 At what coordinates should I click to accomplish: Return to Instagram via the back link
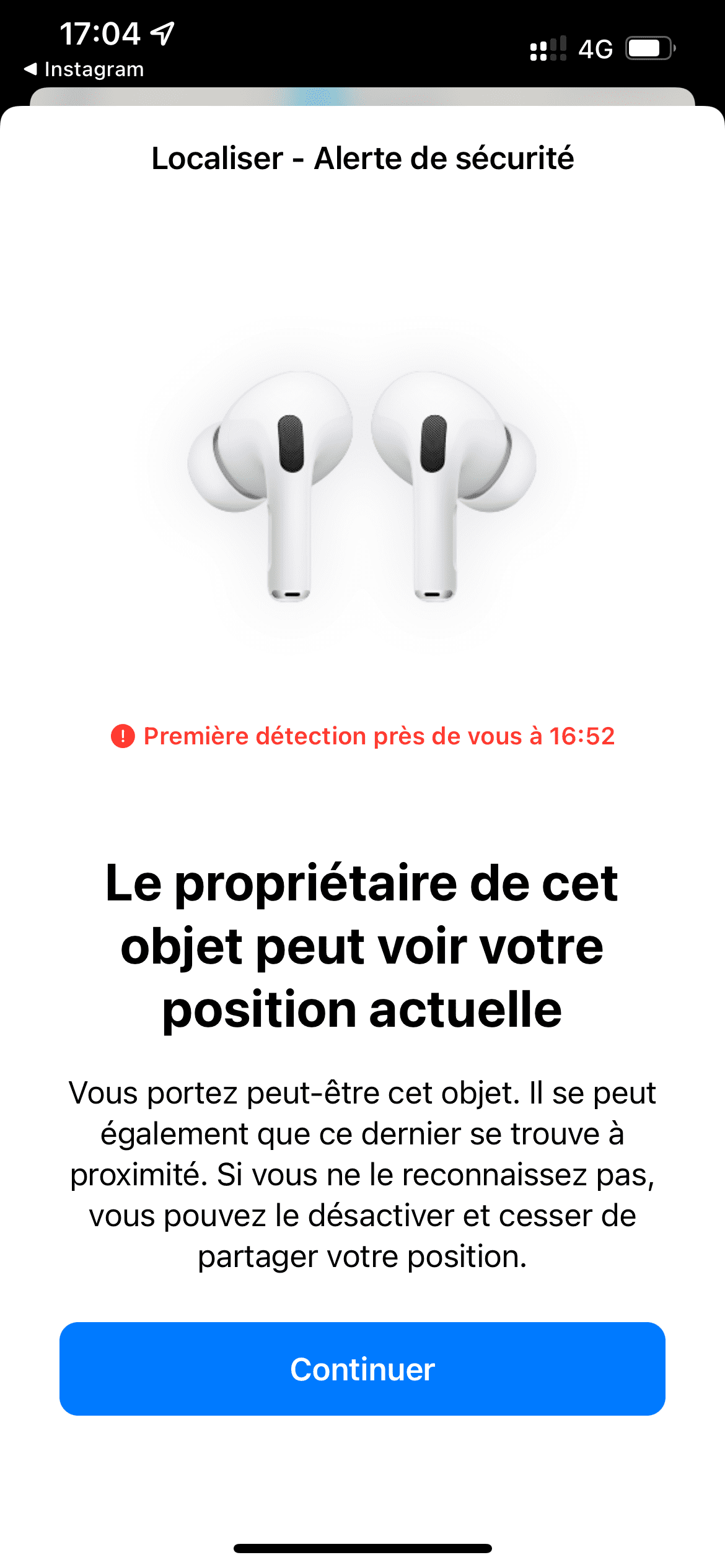point(84,69)
